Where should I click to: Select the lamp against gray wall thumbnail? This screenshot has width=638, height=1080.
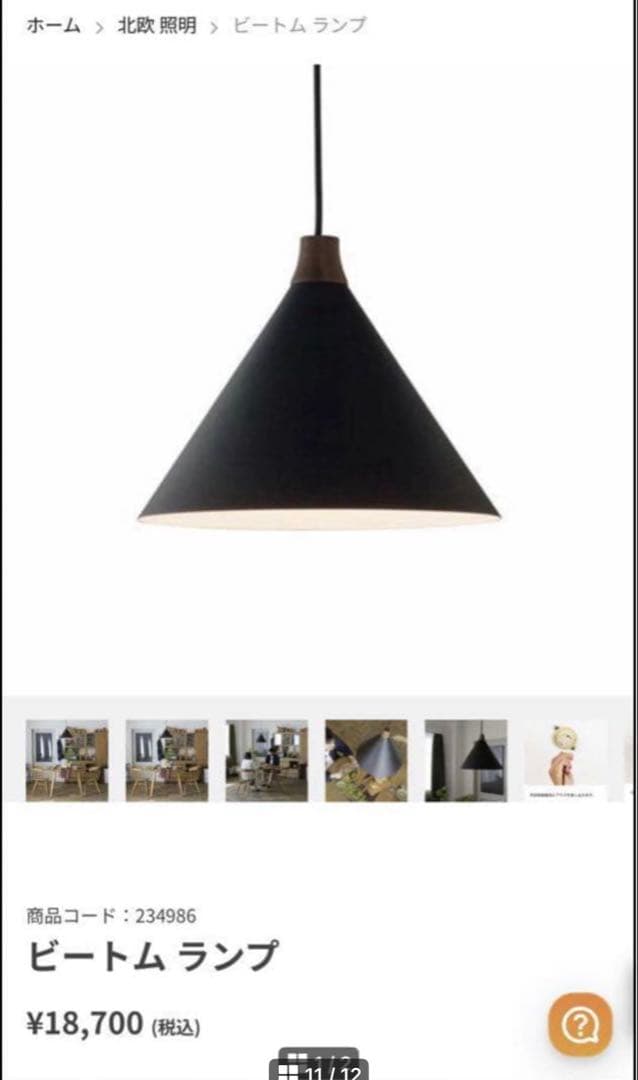tap(466, 760)
